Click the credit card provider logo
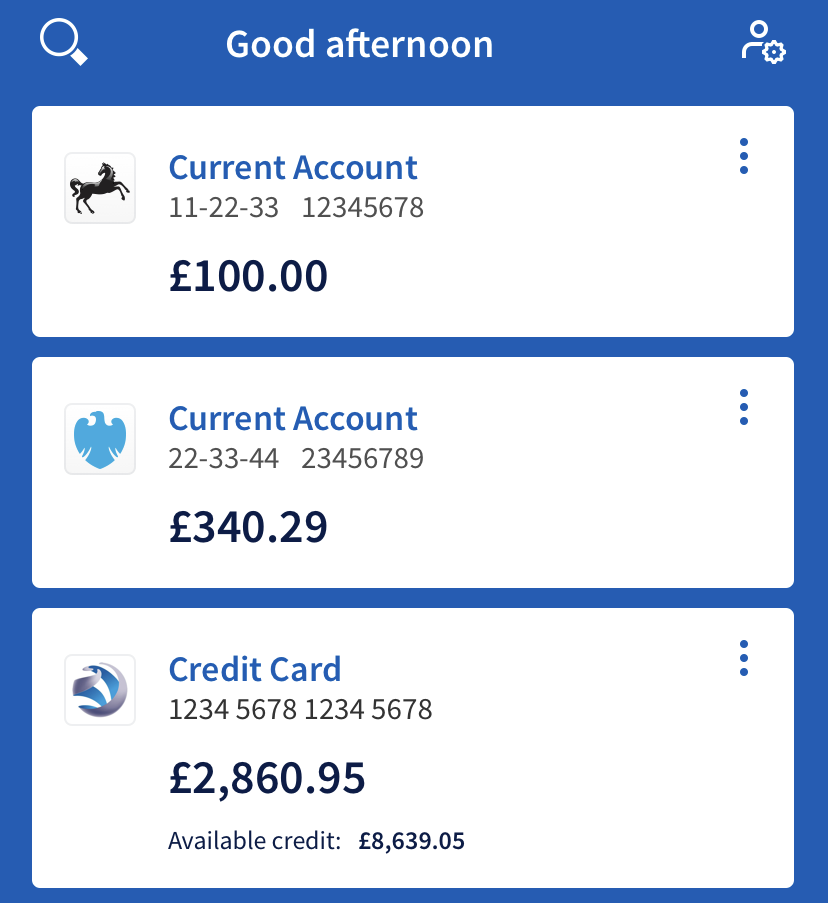 [100, 689]
